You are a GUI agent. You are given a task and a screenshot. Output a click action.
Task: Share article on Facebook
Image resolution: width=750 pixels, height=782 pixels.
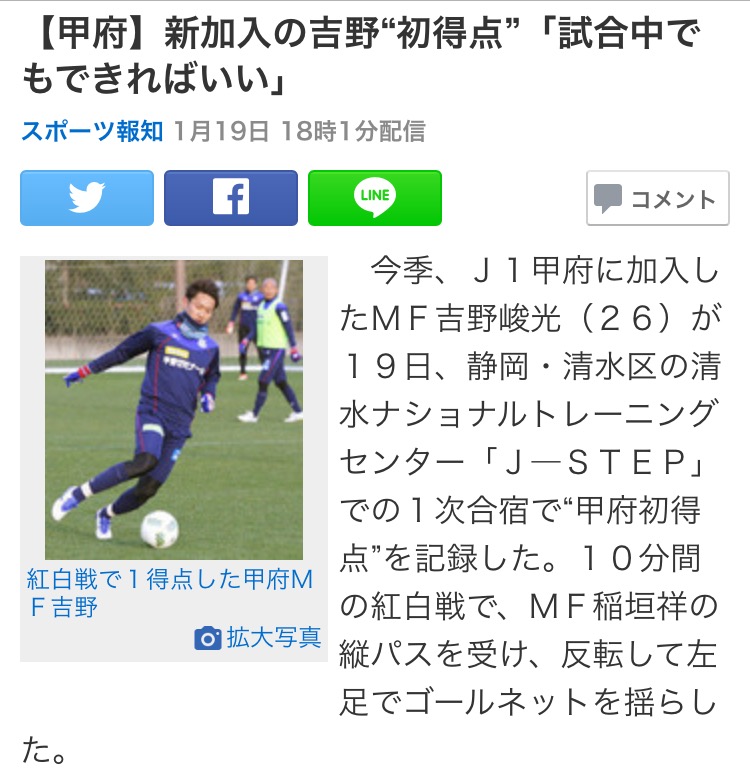click(230, 198)
